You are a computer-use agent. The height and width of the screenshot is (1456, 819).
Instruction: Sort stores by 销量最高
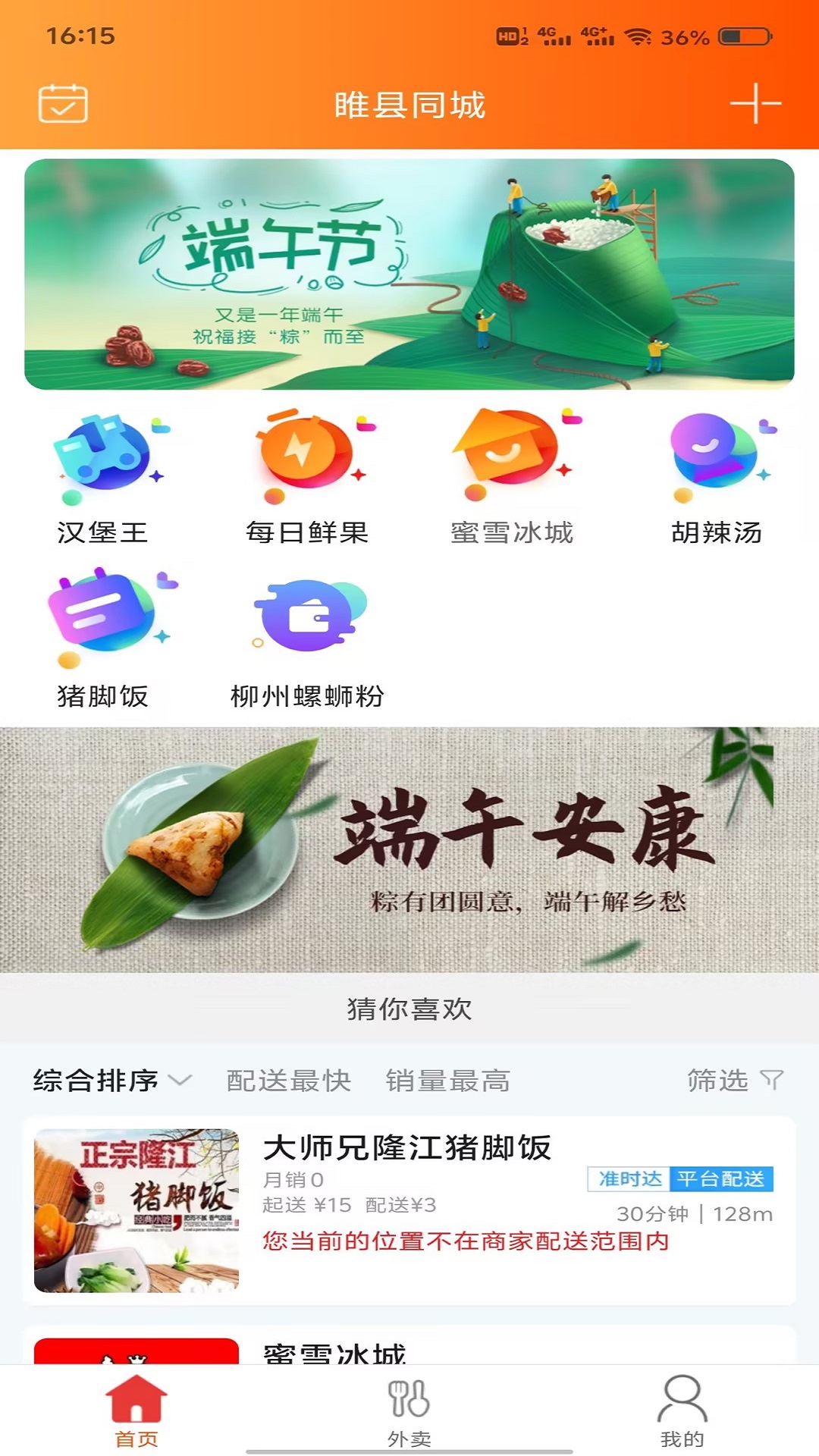coord(447,1080)
